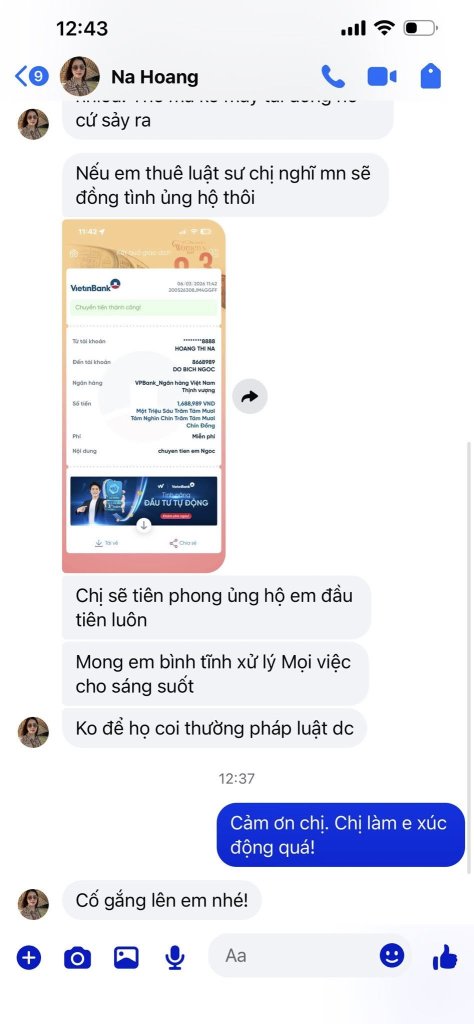Open the camera to take a photo

(77, 958)
